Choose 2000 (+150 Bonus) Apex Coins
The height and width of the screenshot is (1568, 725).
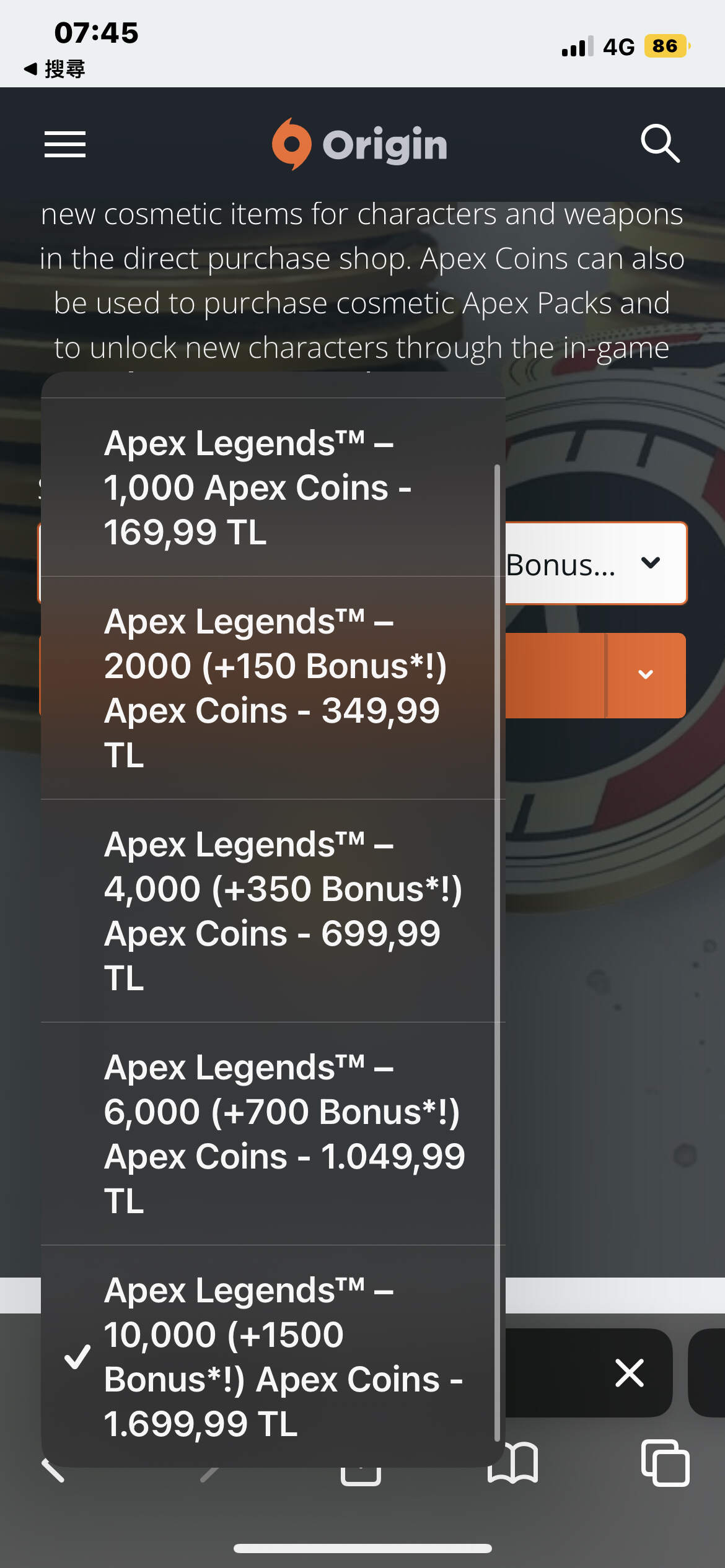[273, 688]
